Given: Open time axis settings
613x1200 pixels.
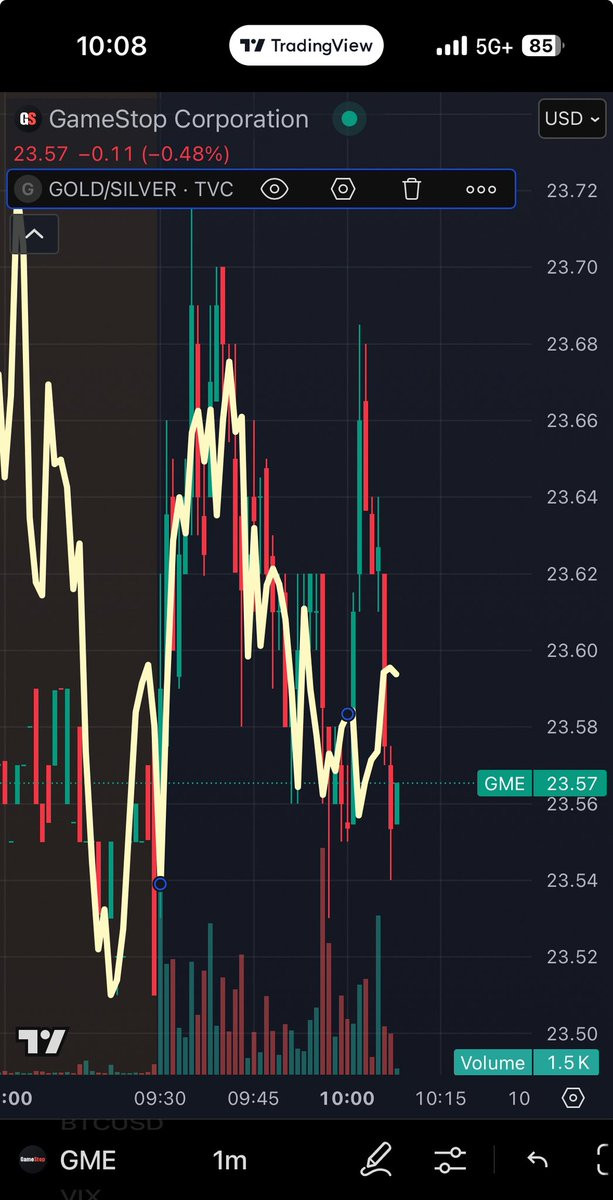Looking at the screenshot, I should point(573,1098).
